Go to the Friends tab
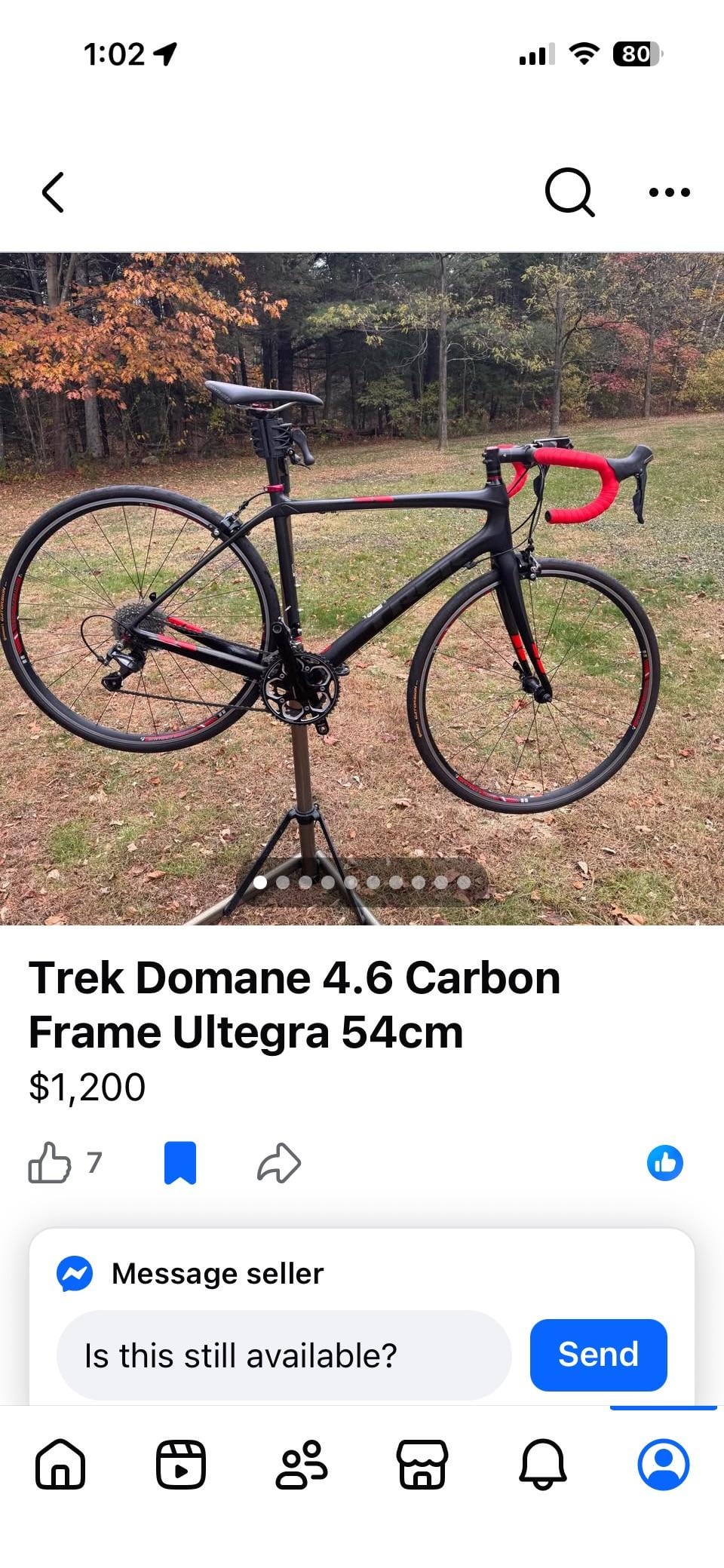 [302, 1465]
